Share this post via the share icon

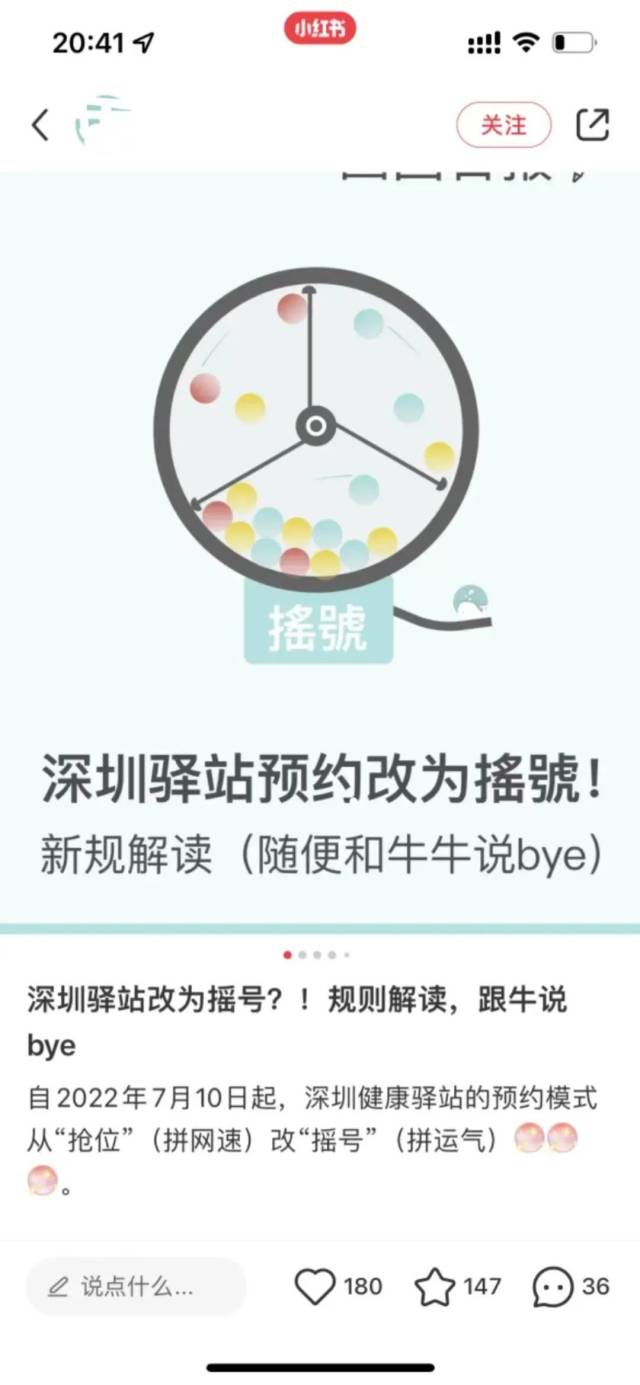pos(592,124)
